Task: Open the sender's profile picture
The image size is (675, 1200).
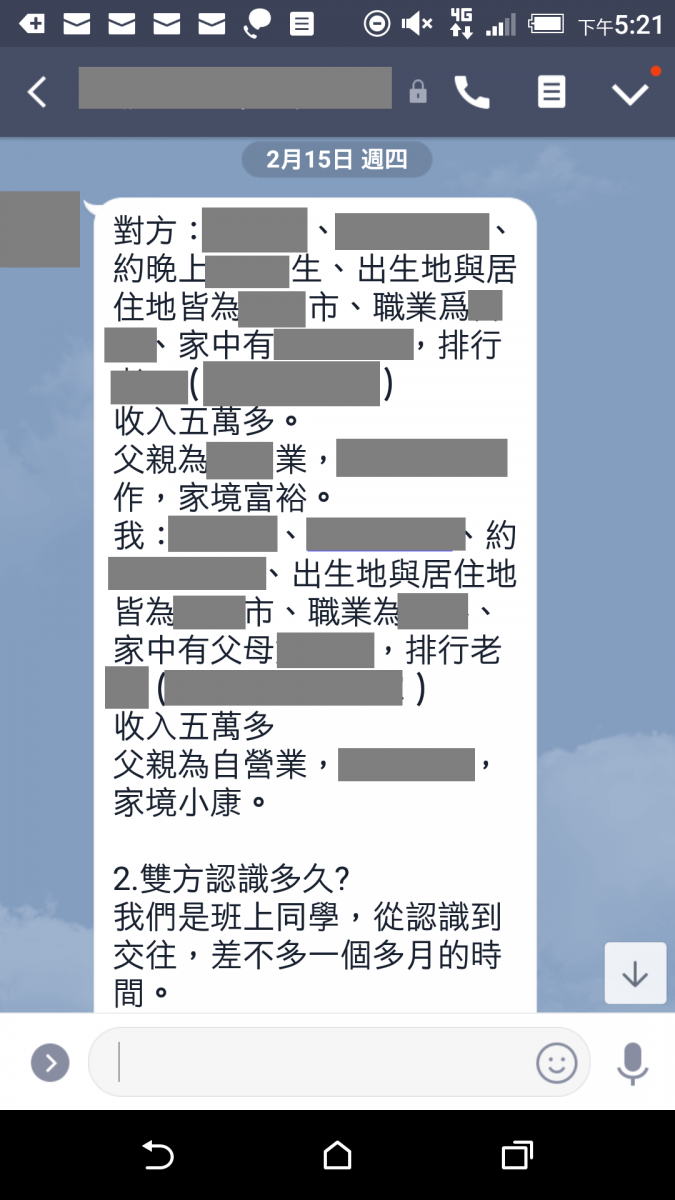Action: 40,229
